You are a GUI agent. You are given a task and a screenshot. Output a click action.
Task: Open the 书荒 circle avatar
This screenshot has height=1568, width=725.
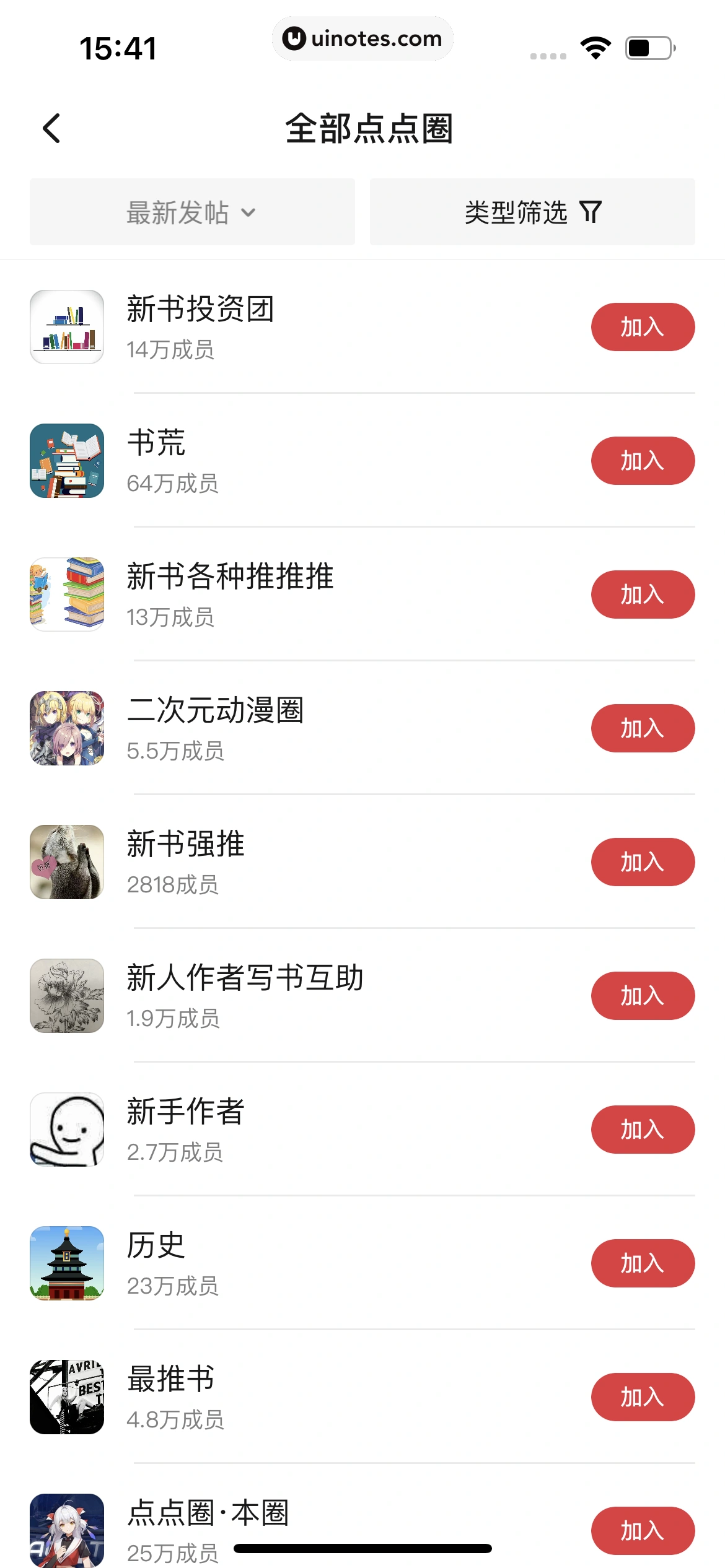pos(66,460)
